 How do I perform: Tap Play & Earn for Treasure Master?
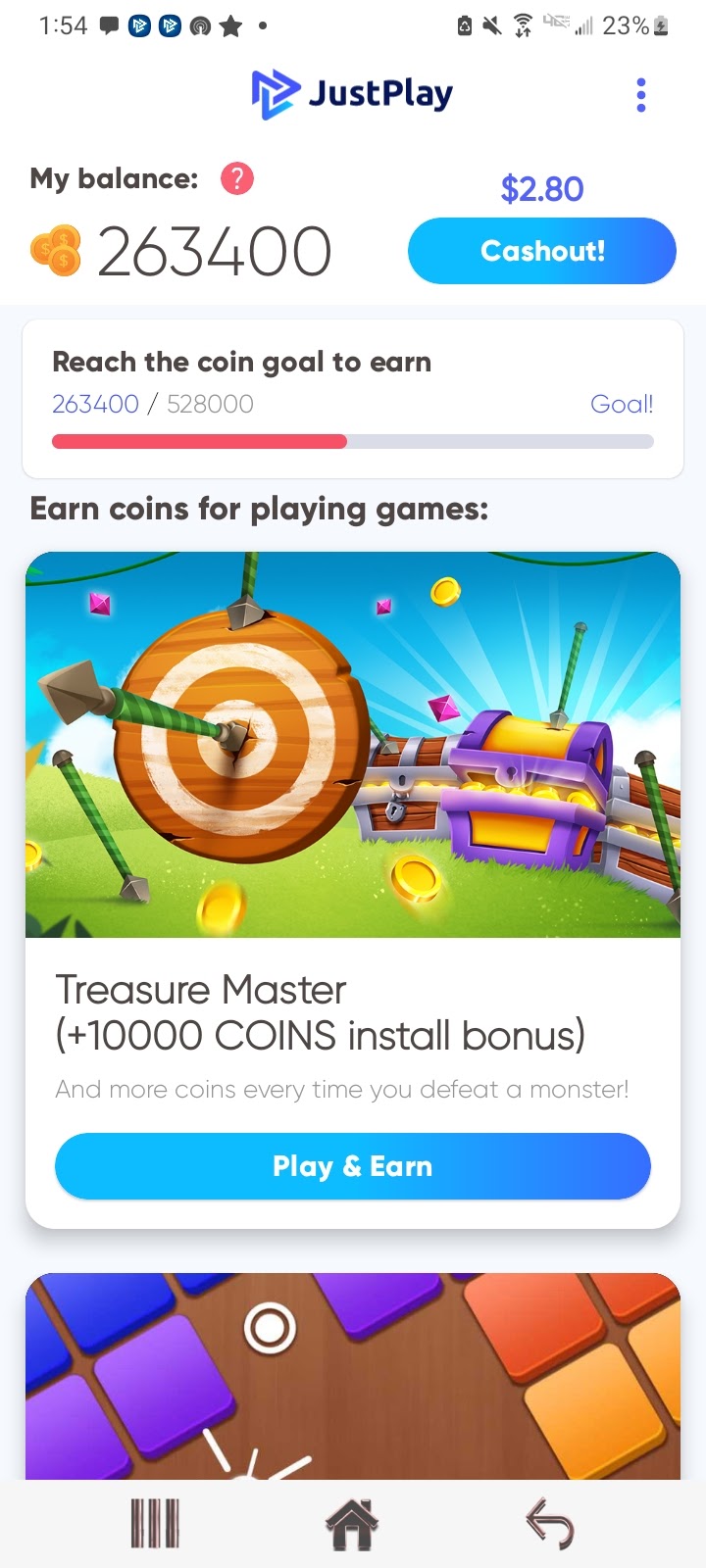pyautogui.click(x=353, y=1166)
